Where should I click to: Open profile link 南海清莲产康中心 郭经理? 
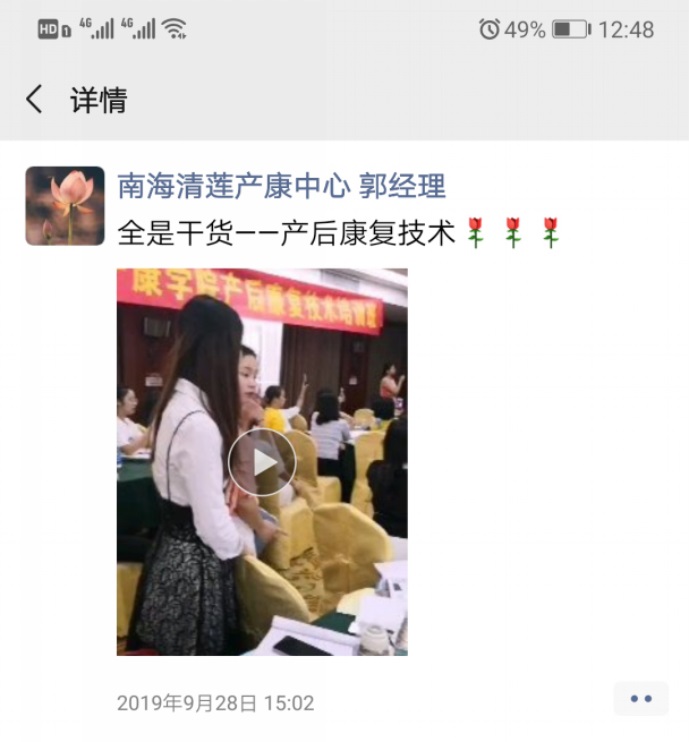[x=281, y=185]
